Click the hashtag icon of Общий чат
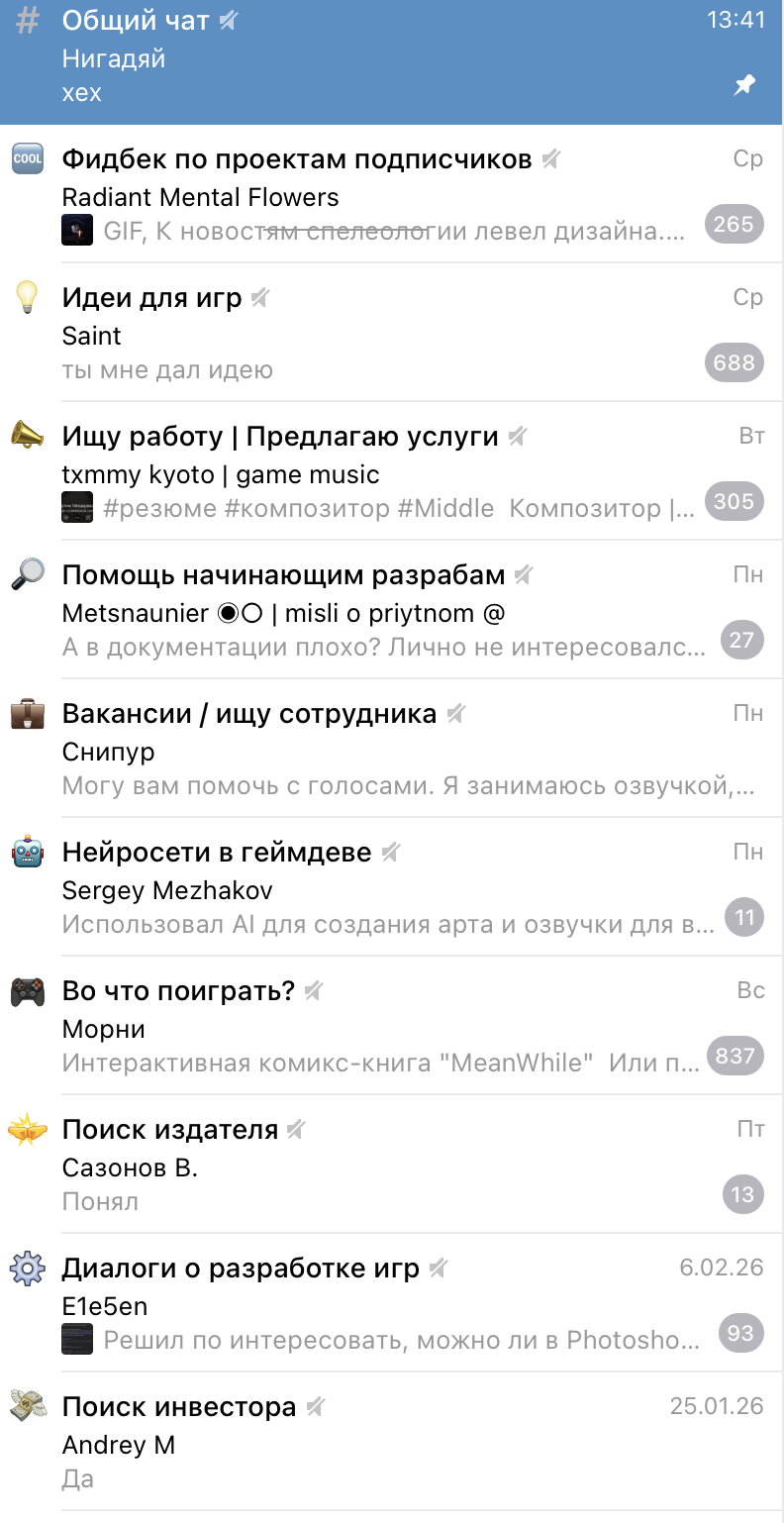The image size is (784, 1523). 27,20
